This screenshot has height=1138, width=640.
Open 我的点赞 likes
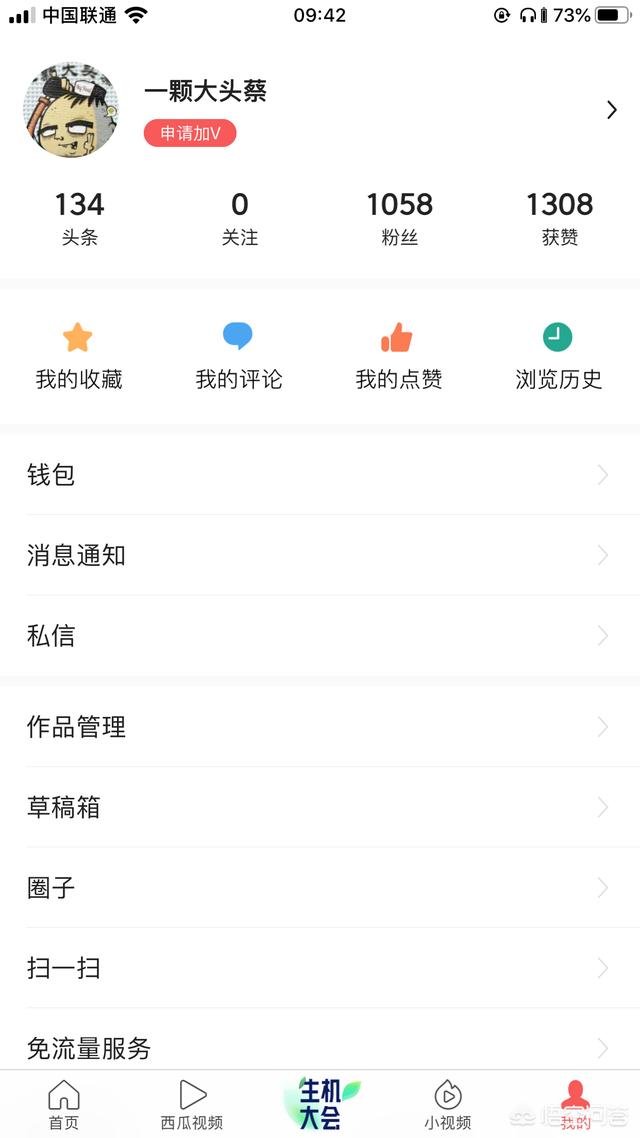pos(398,356)
